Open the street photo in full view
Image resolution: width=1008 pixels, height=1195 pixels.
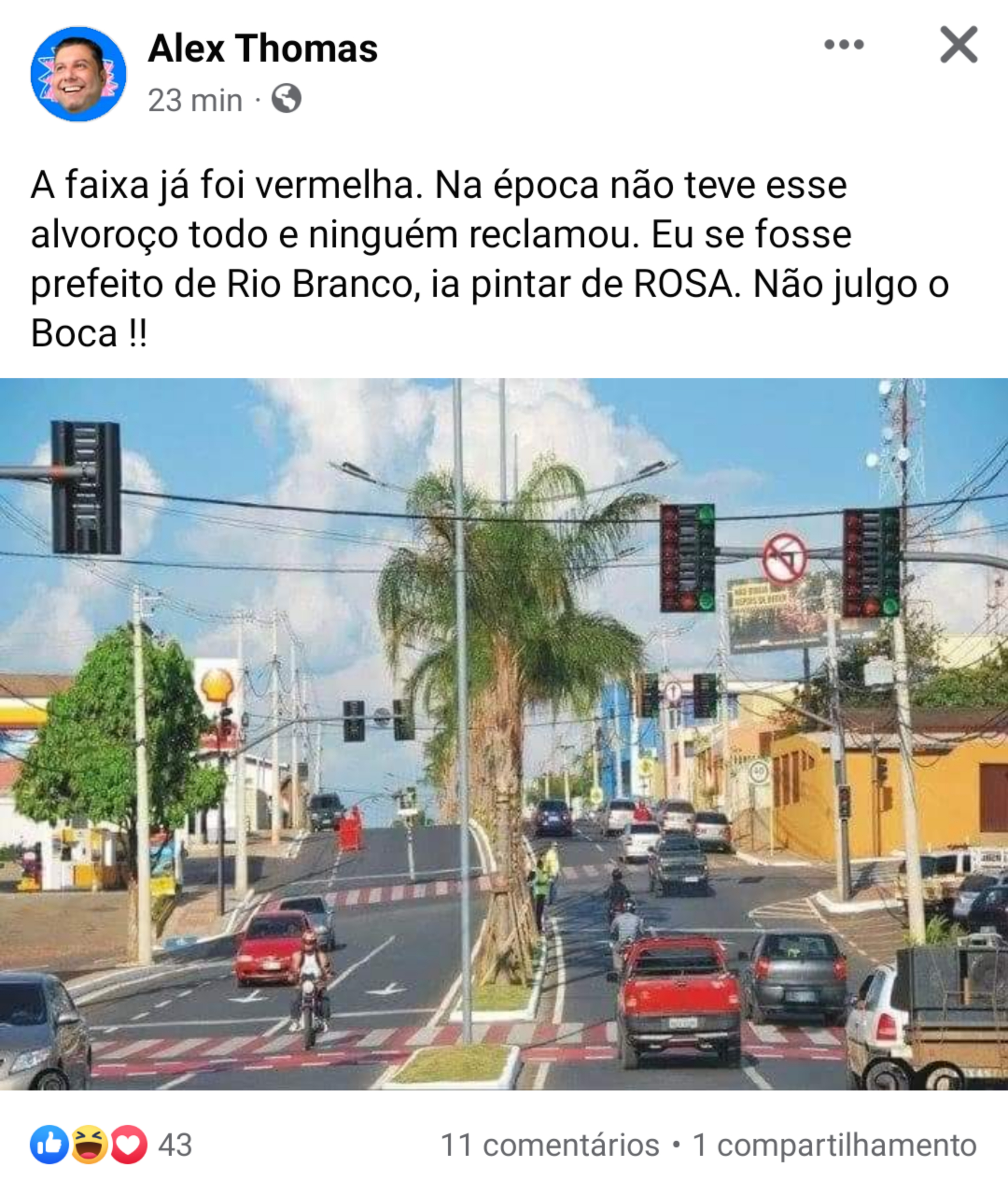click(x=504, y=733)
